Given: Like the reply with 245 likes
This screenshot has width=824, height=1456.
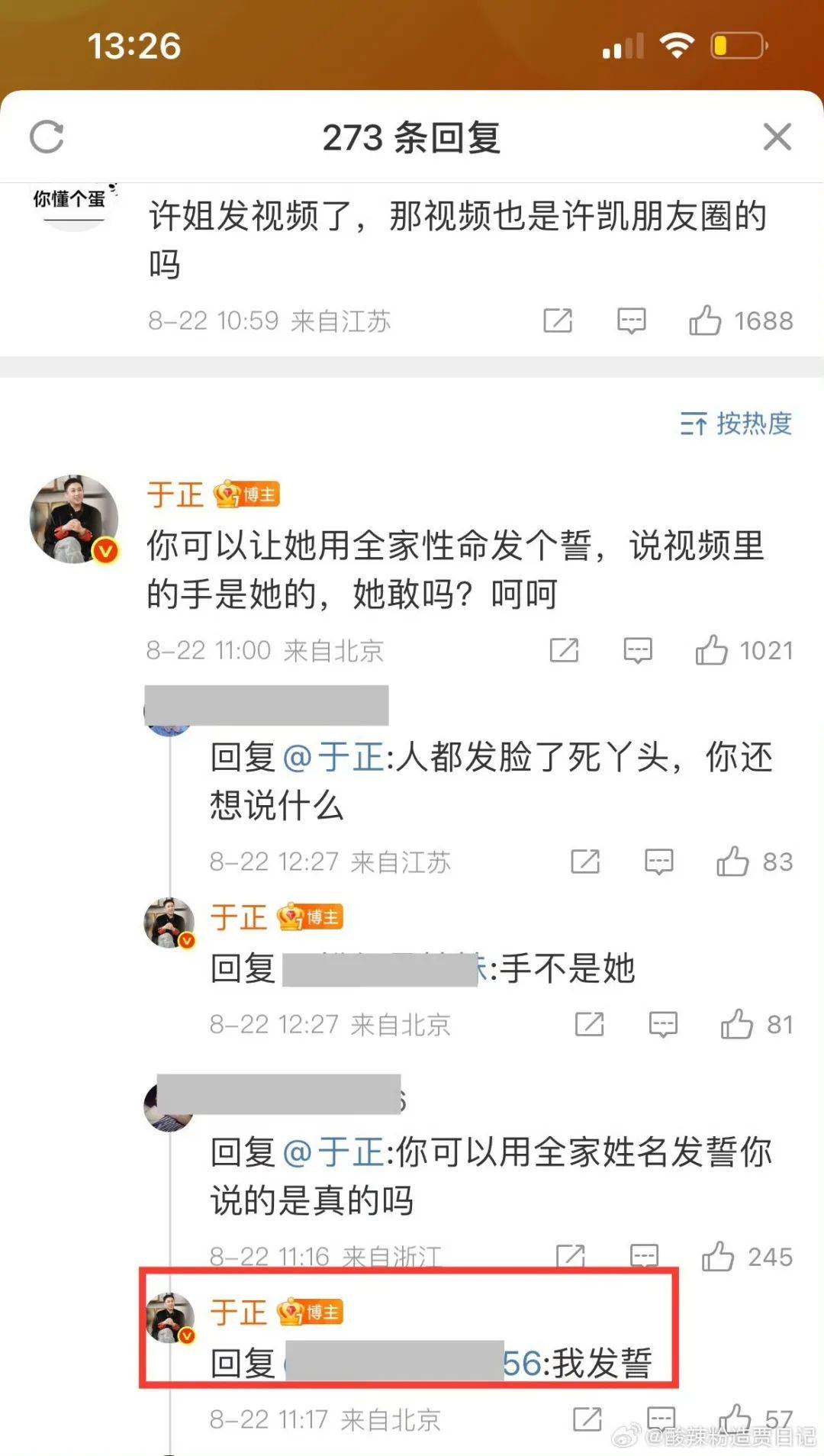Looking at the screenshot, I should point(718,1256).
